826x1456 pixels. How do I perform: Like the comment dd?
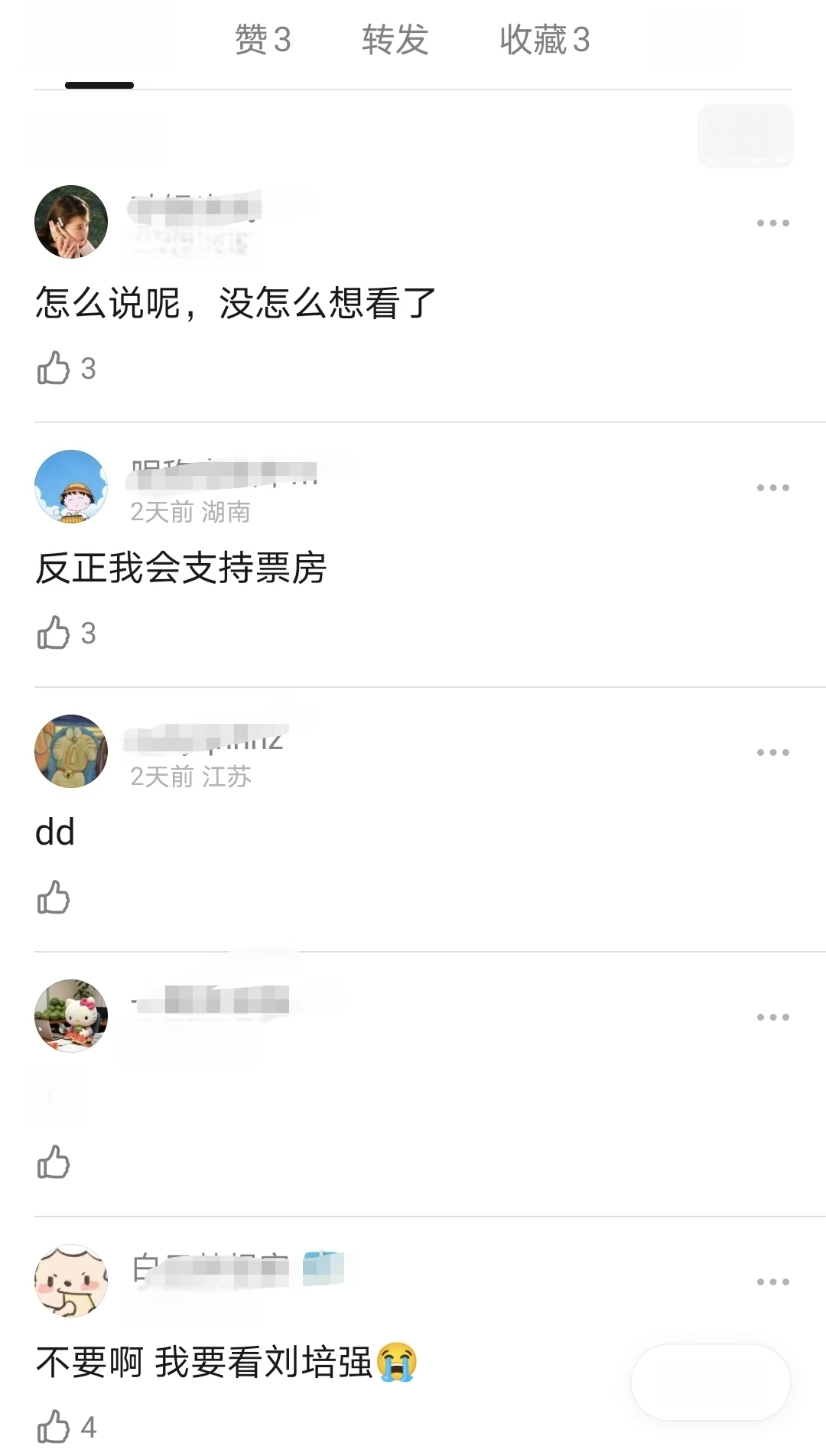pos(54,897)
